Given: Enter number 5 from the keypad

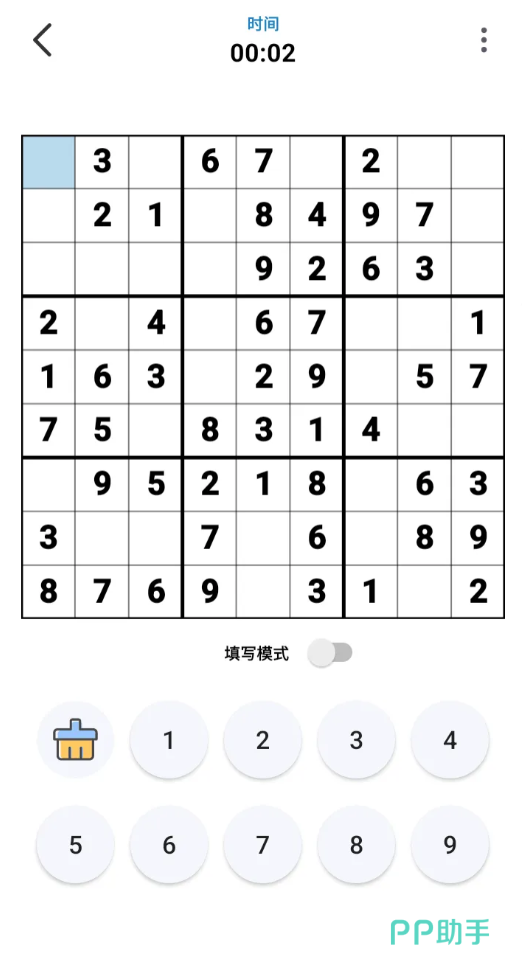Looking at the screenshot, I should (75, 845).
